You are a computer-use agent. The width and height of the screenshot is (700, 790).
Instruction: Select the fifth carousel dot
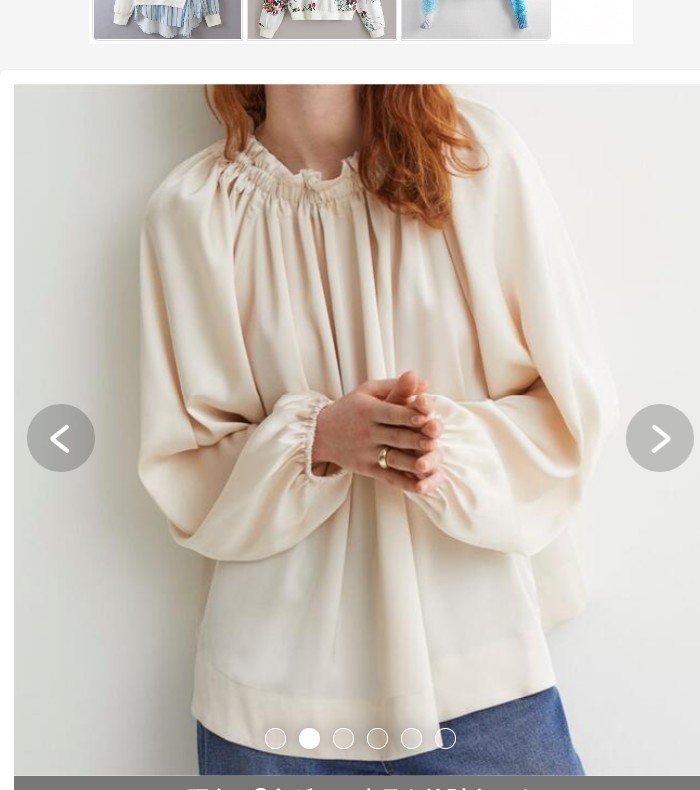click(x=411, y=739)
